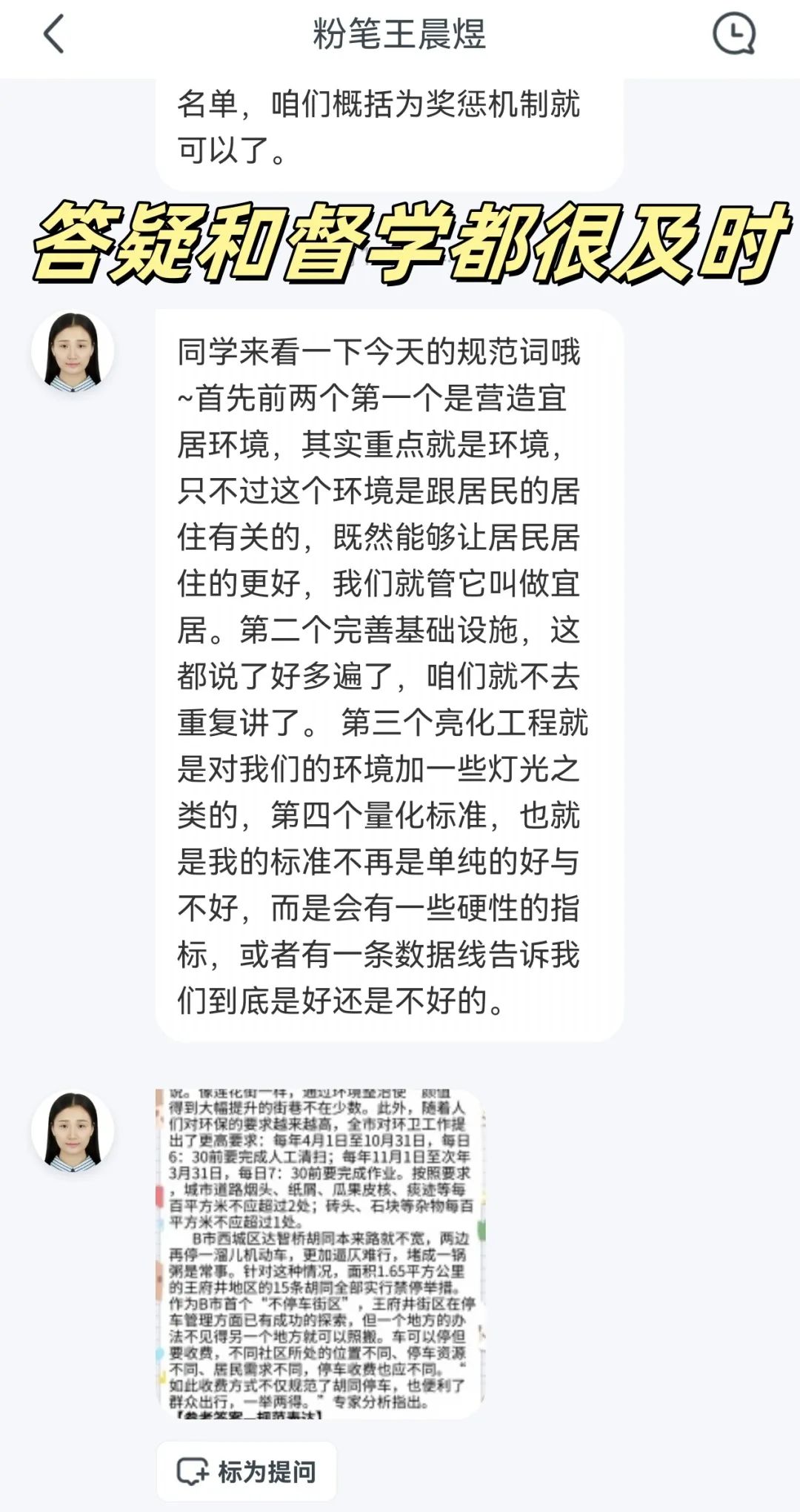Open the image message with article text
Image resolution: width=800 pixels, height=1512 pixels.
(x=320, y=1253)
